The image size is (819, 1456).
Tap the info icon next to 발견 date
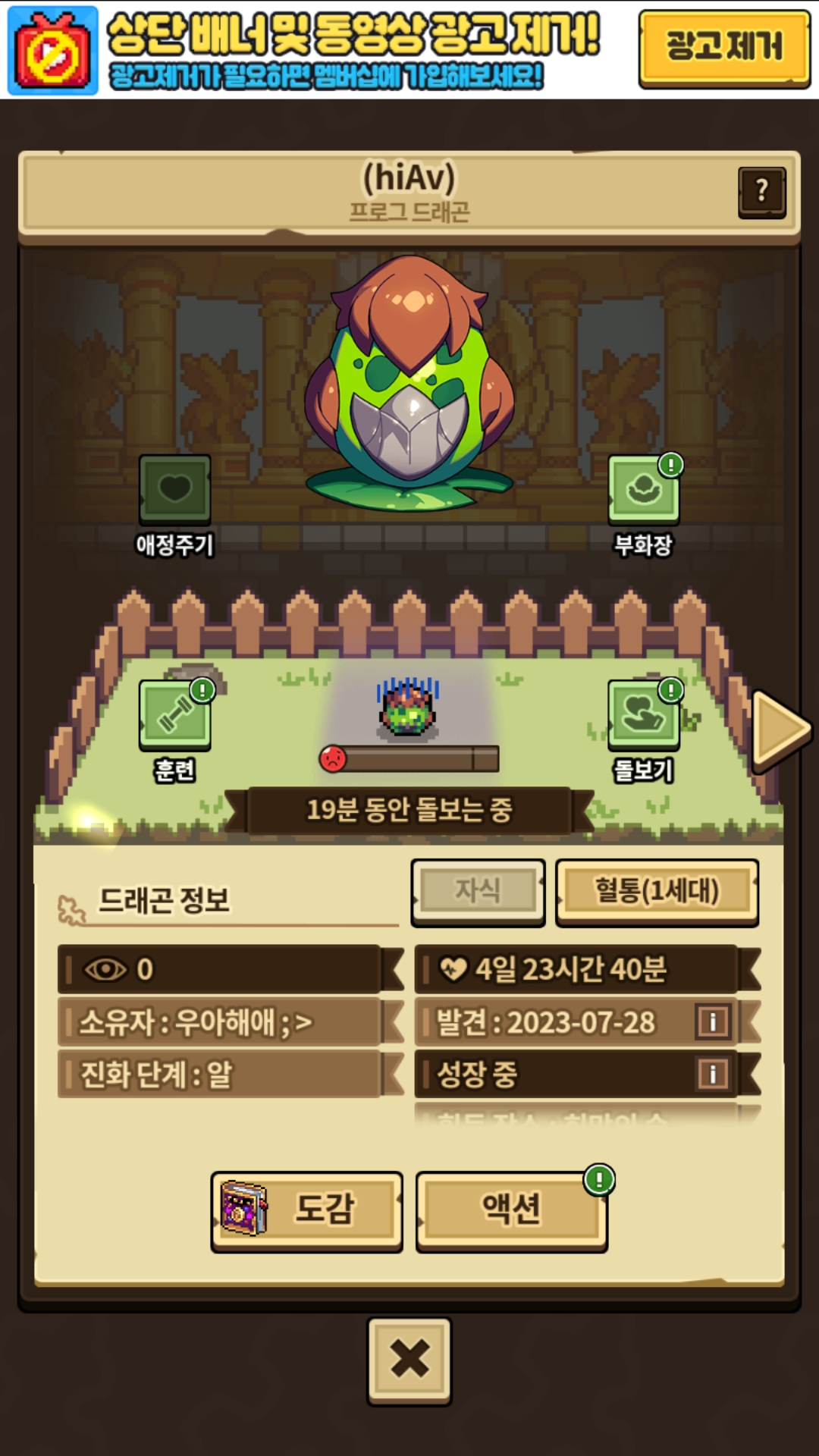(713, 1021)
